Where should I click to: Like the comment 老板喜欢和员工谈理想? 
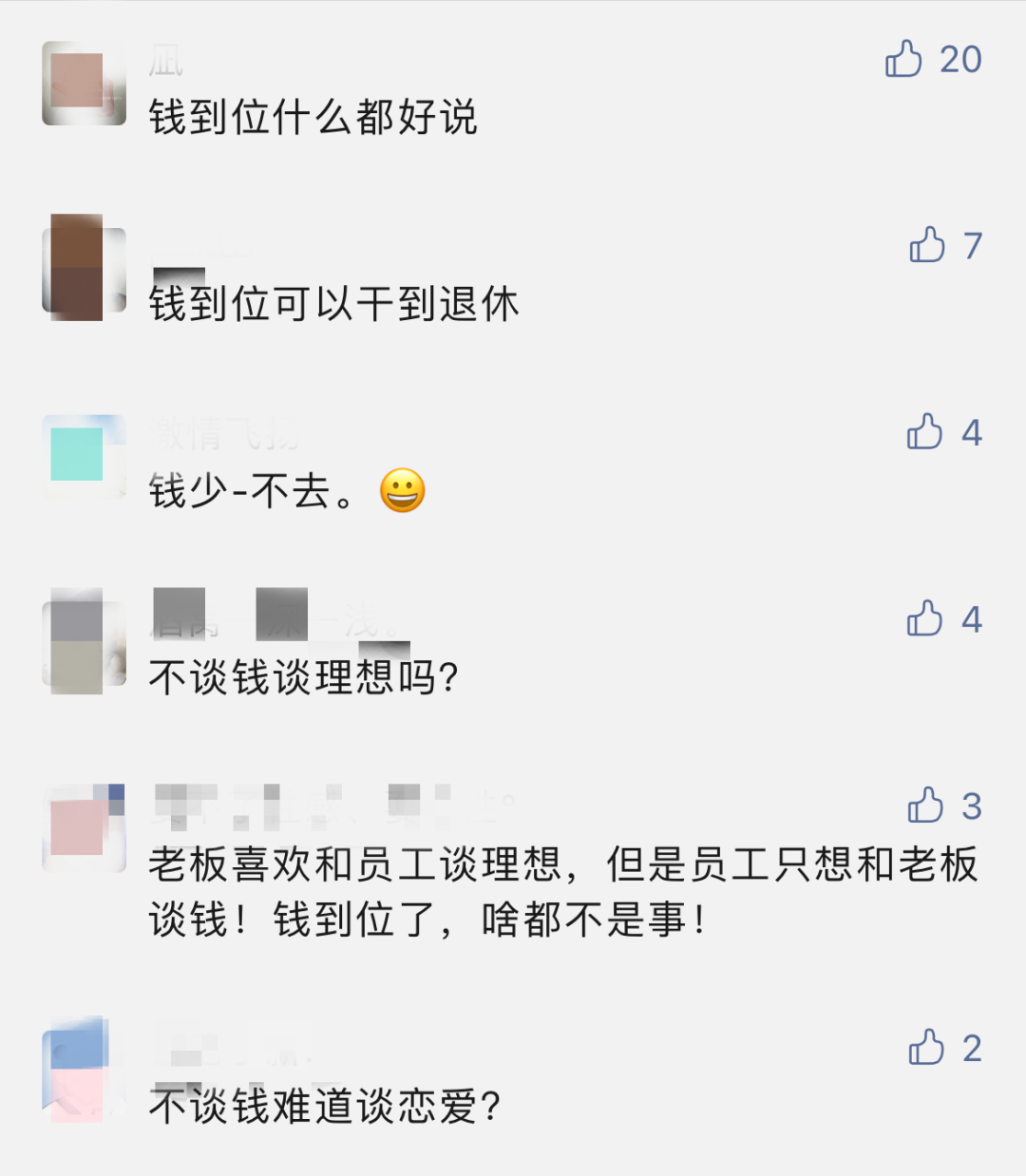925,806
